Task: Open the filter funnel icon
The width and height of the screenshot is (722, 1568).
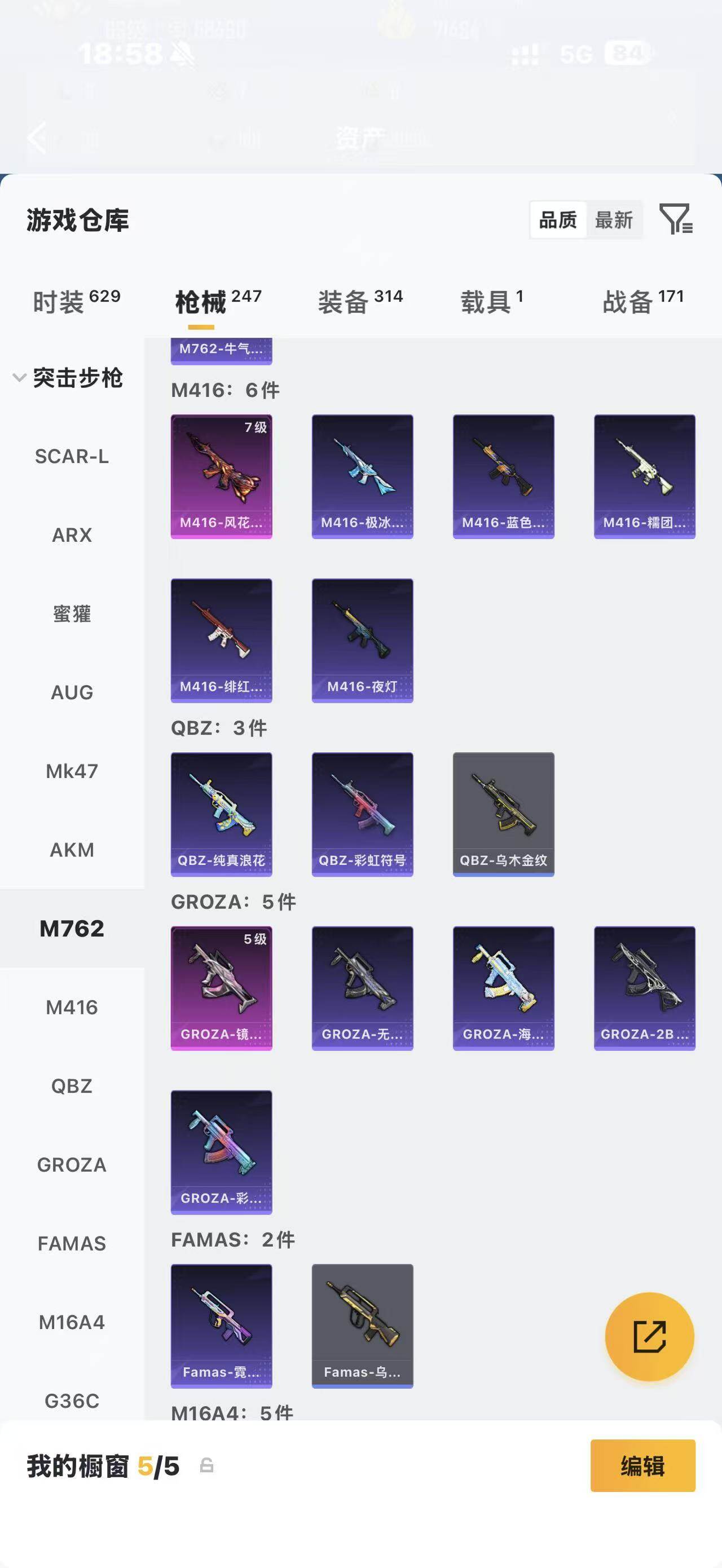Action: (x=676, y=219)
